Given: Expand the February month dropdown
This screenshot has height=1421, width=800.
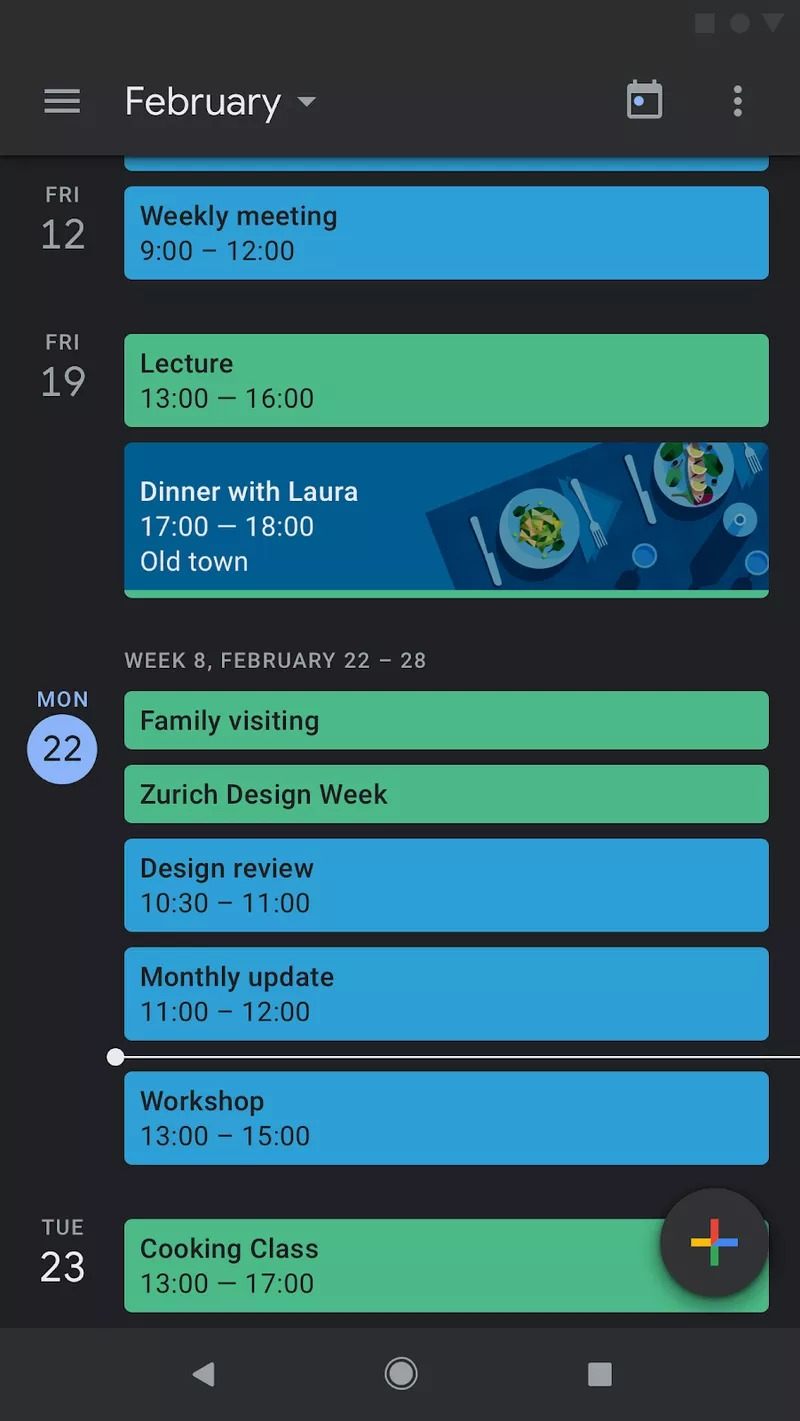Looking at the screenshot, I should coord(220,102).
